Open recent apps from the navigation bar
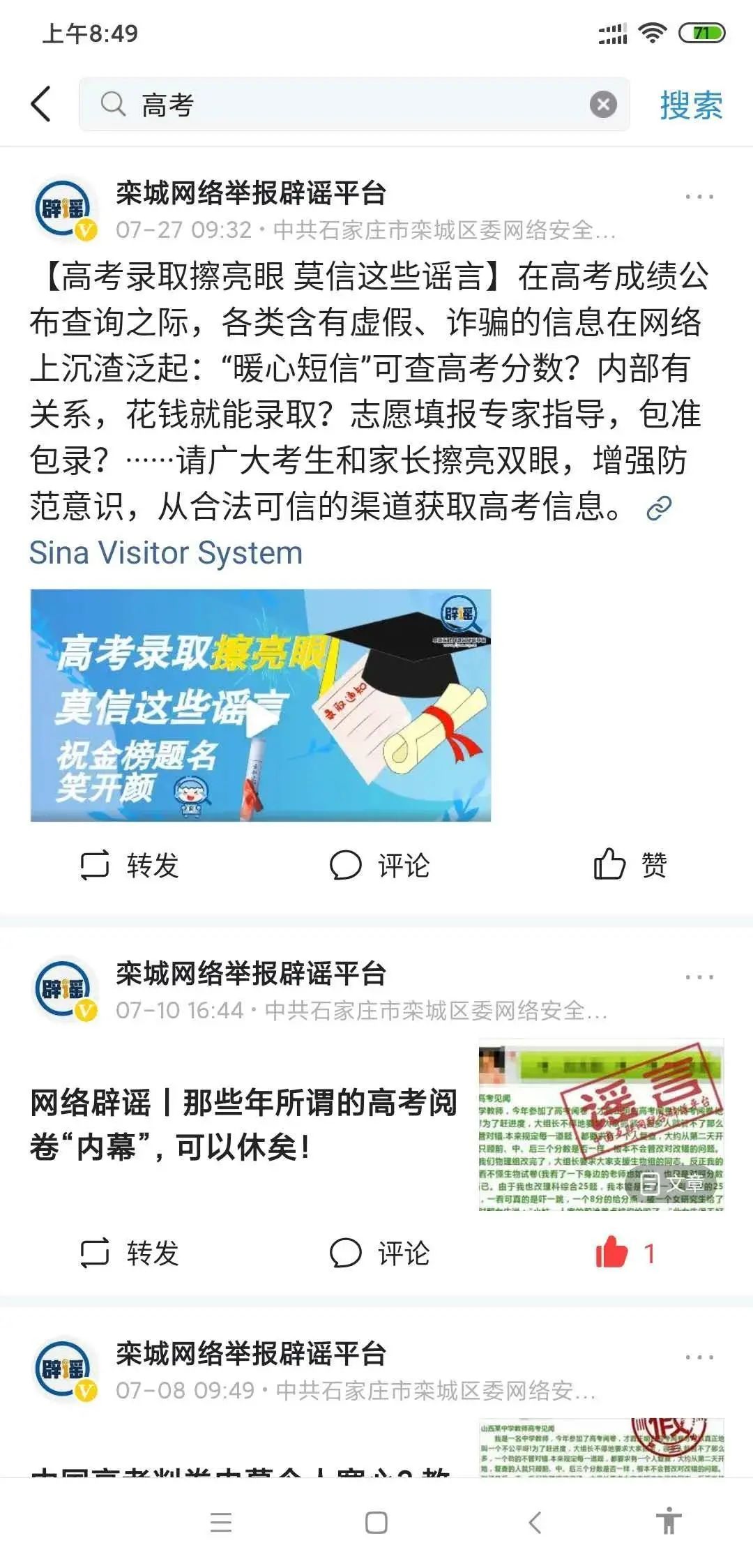753x1568 pixels. 221,1522
